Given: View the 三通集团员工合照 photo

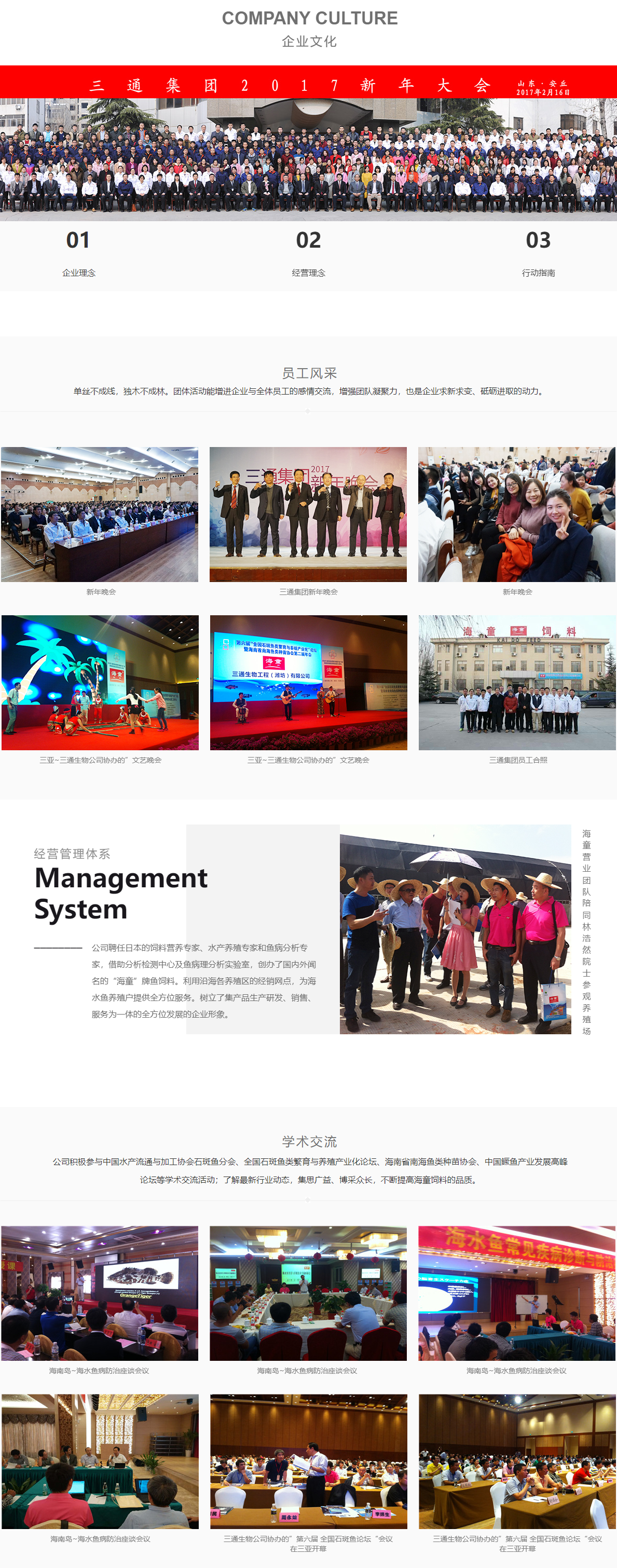Looking at the screenshot, I should coord(517,682).
